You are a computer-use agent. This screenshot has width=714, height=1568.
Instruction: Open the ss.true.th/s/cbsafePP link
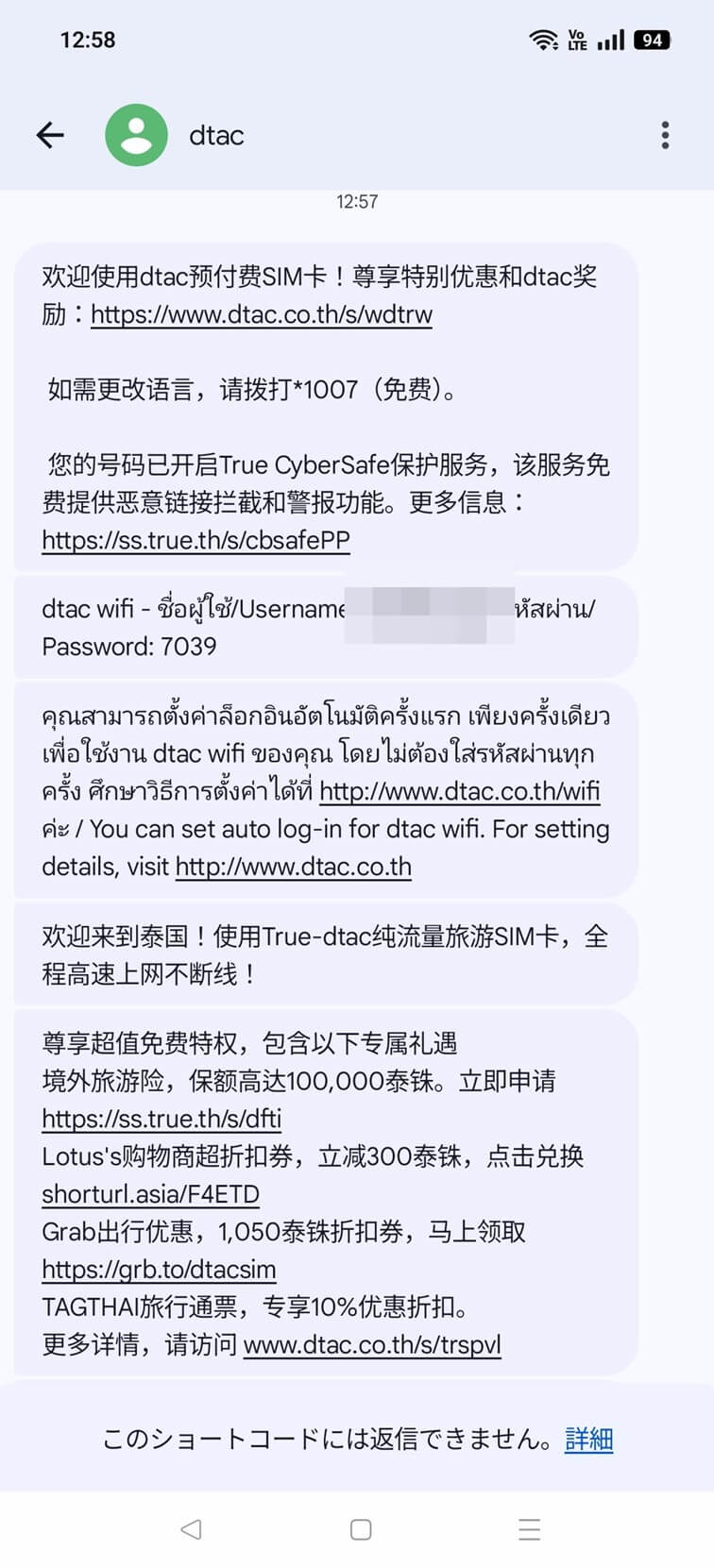click(195, 540)
